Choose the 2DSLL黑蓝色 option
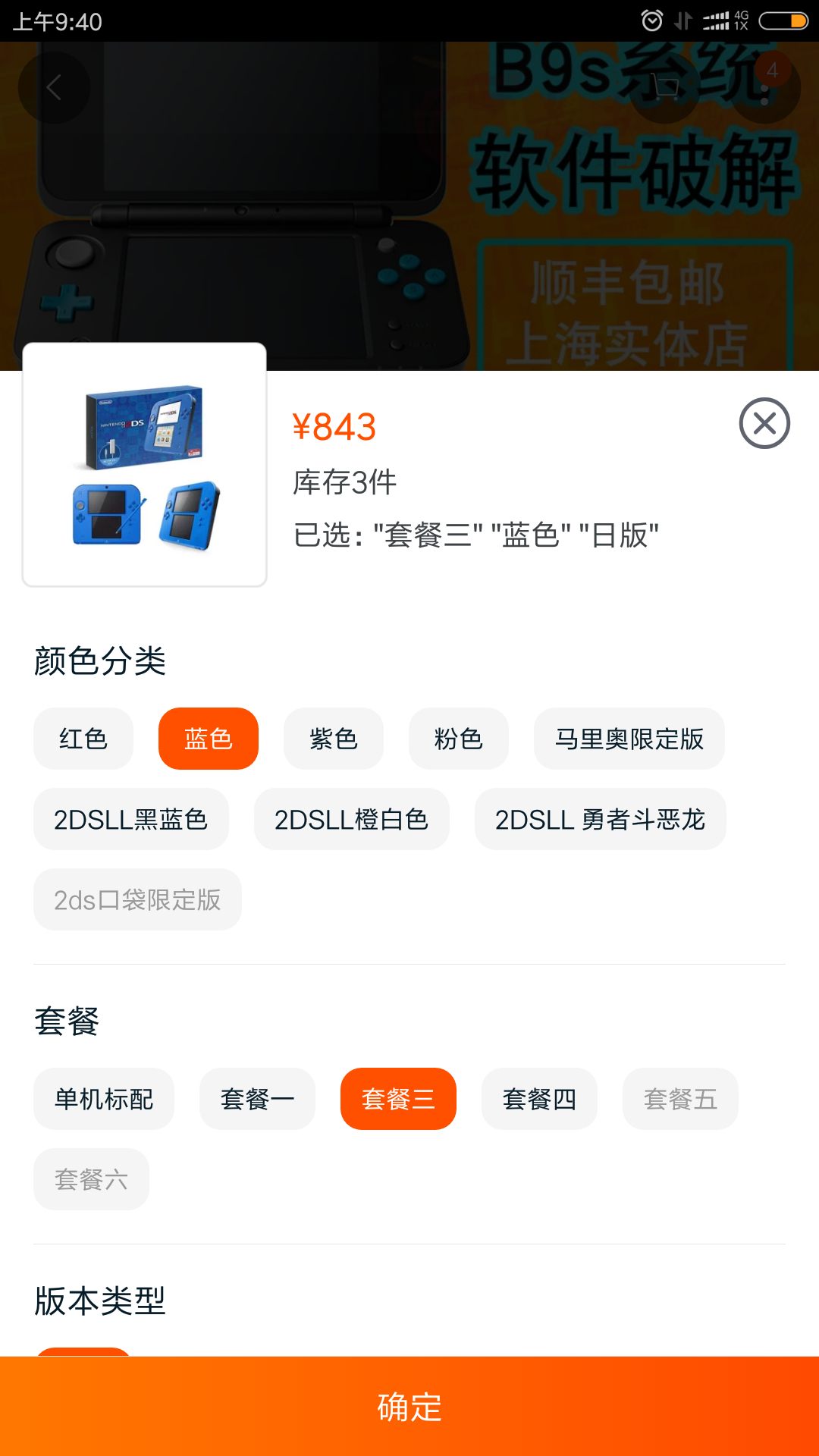 131,819
